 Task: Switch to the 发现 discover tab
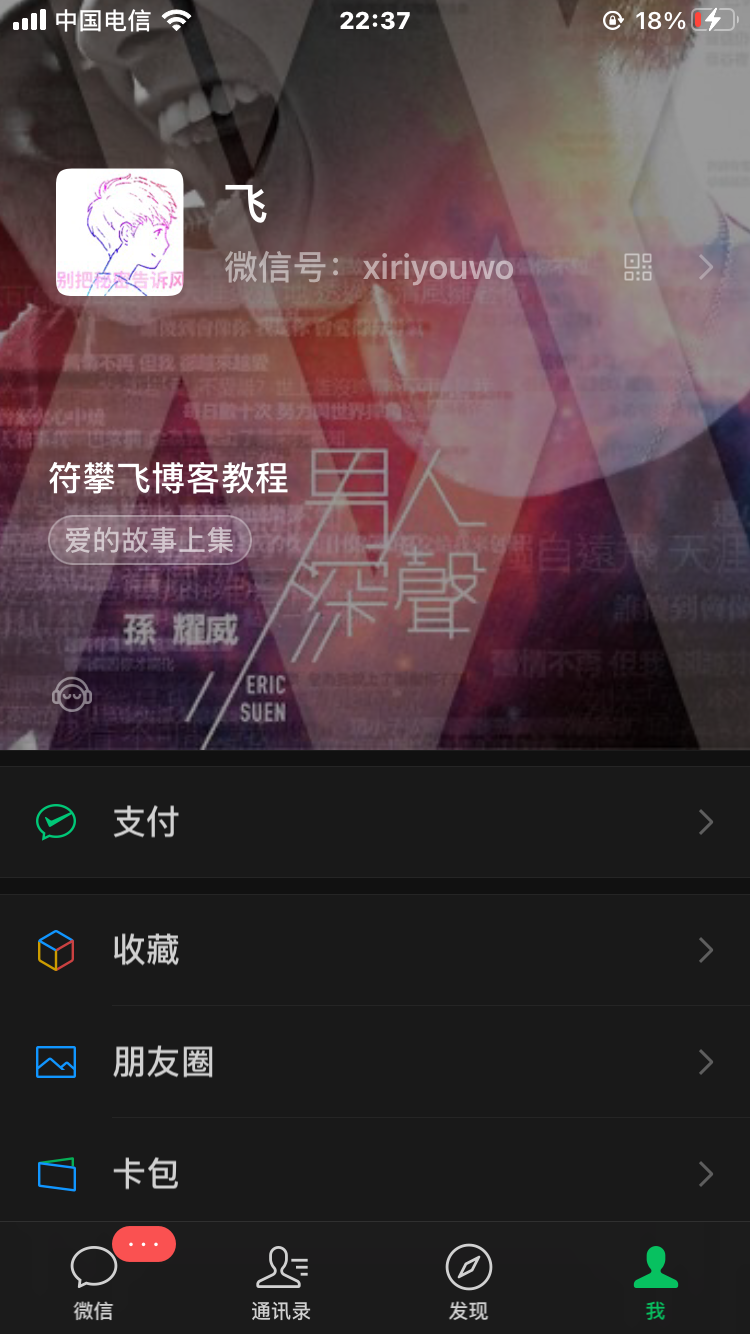click(468, 1283)
